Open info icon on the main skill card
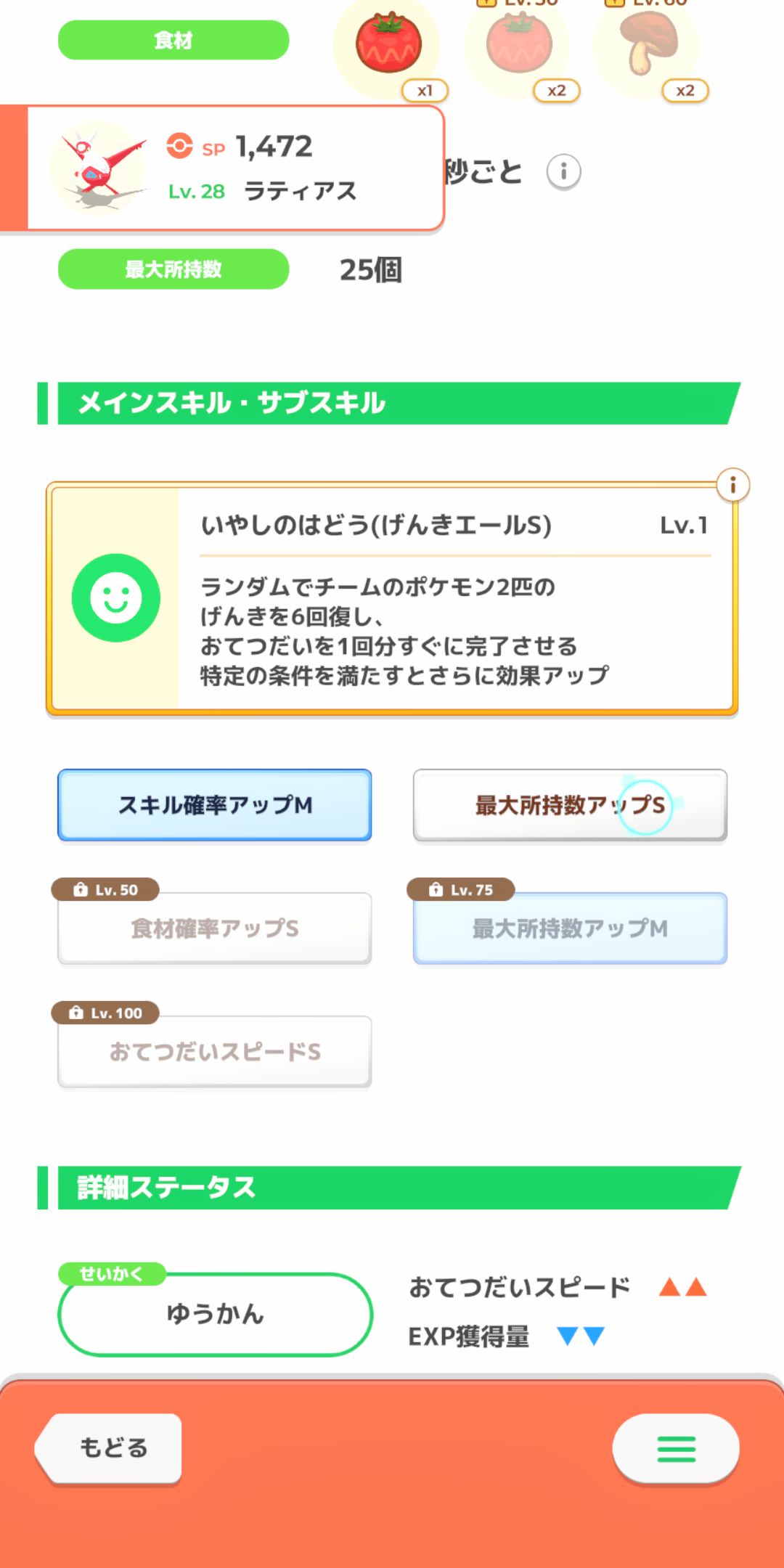 (x=732, y=485)
